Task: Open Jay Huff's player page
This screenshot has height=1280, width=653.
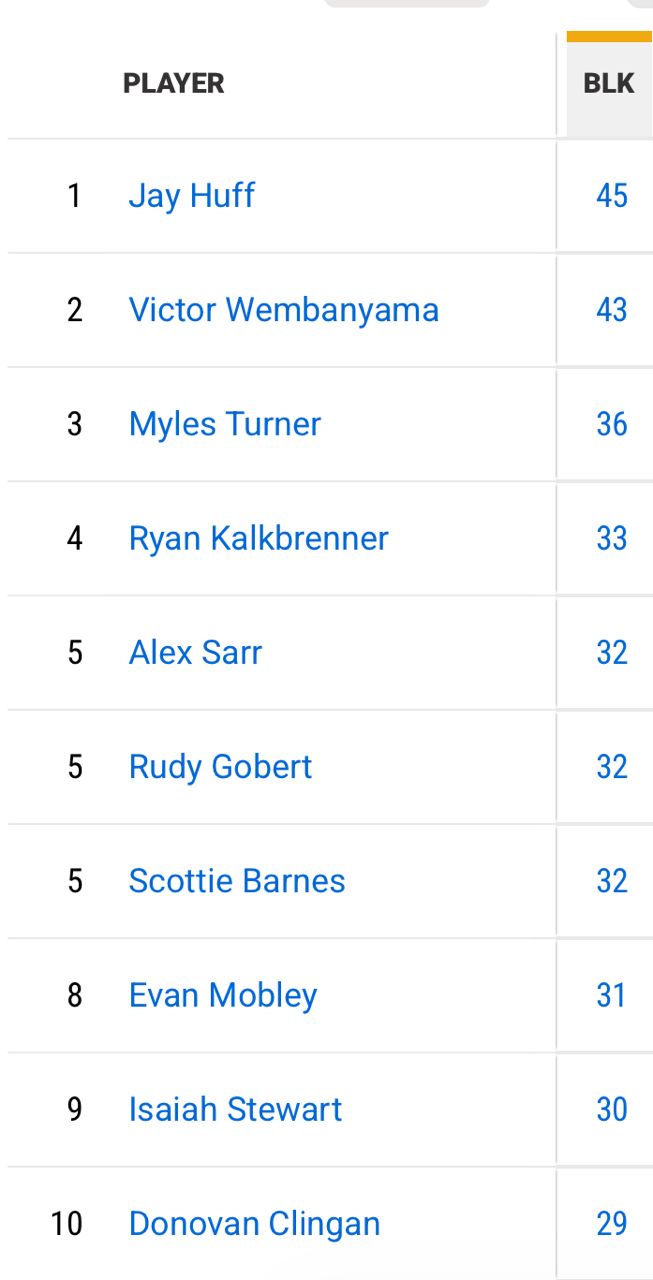Action: click(191, 195)
